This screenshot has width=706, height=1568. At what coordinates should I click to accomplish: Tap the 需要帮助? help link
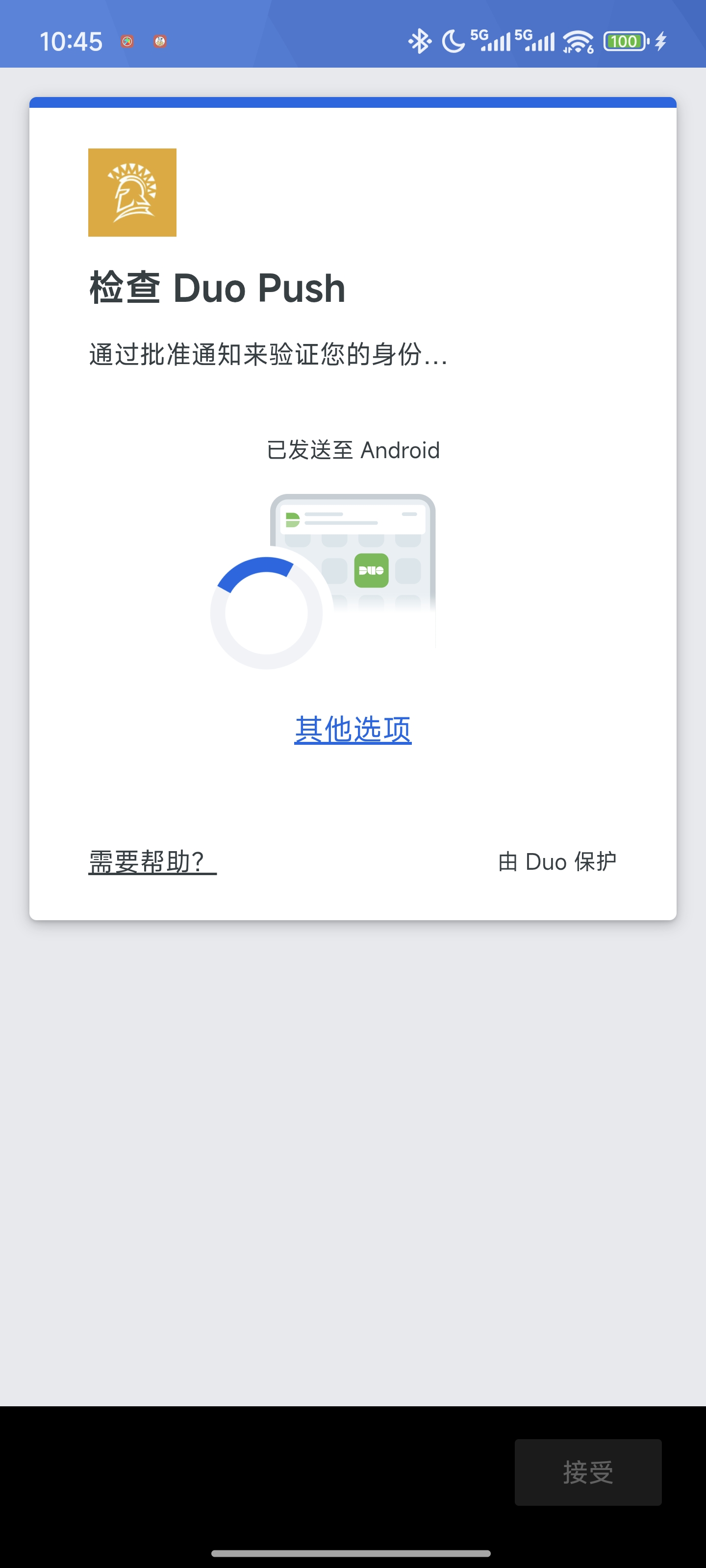tap(151, 861)
